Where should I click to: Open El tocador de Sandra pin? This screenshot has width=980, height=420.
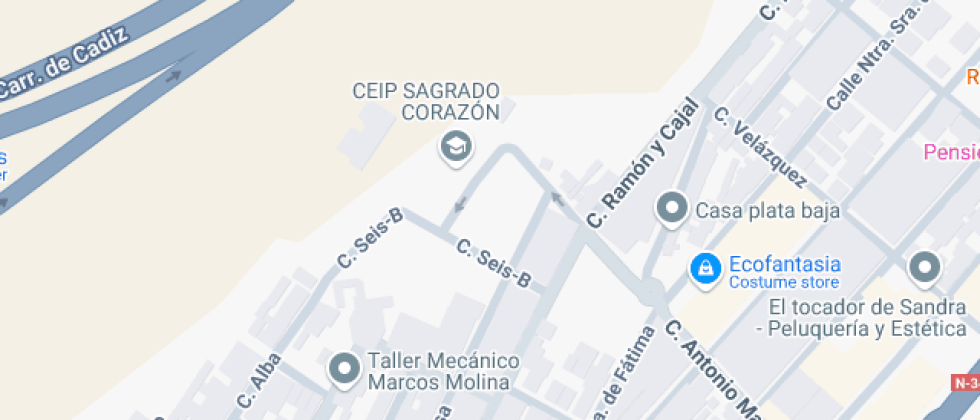(x=924, y=268)
